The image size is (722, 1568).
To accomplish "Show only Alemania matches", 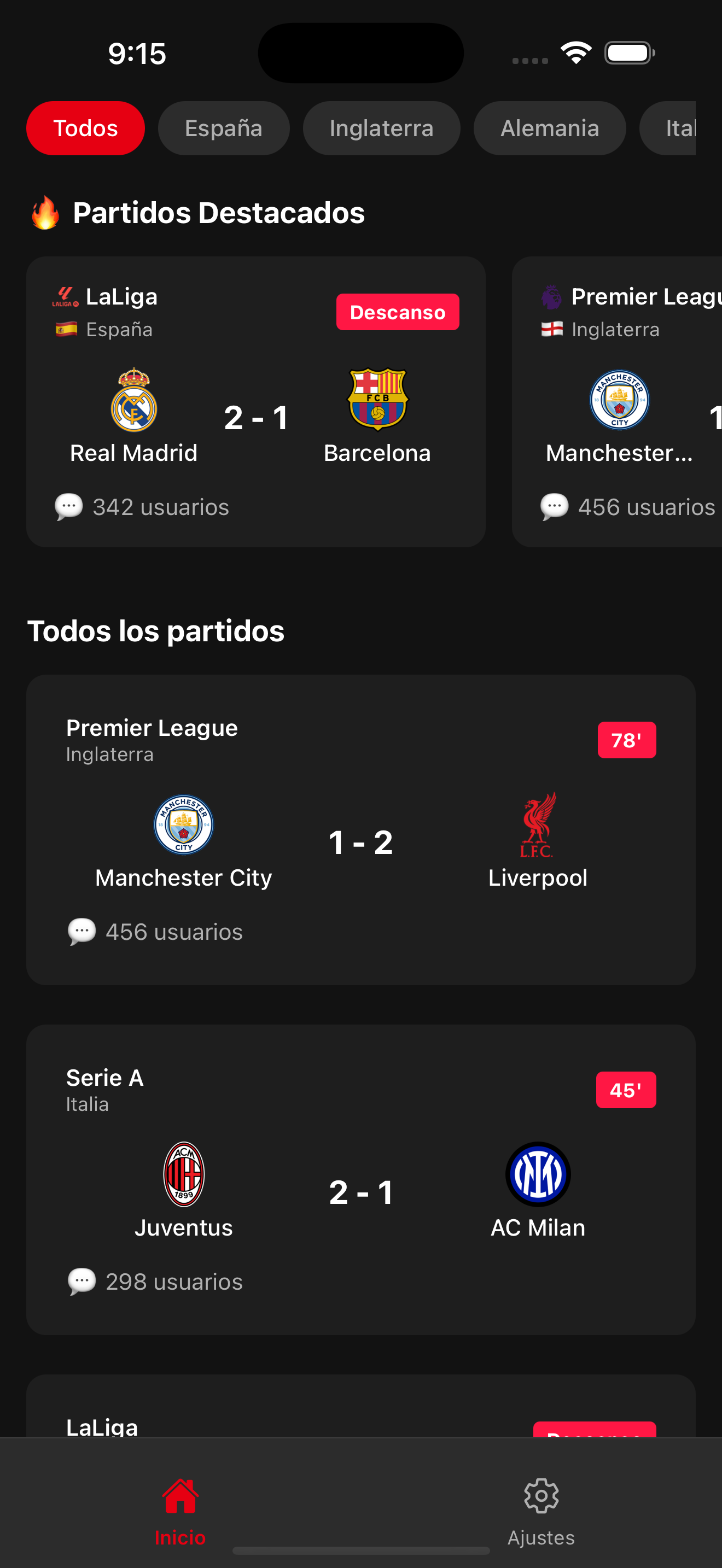I will tap(549, 128).
